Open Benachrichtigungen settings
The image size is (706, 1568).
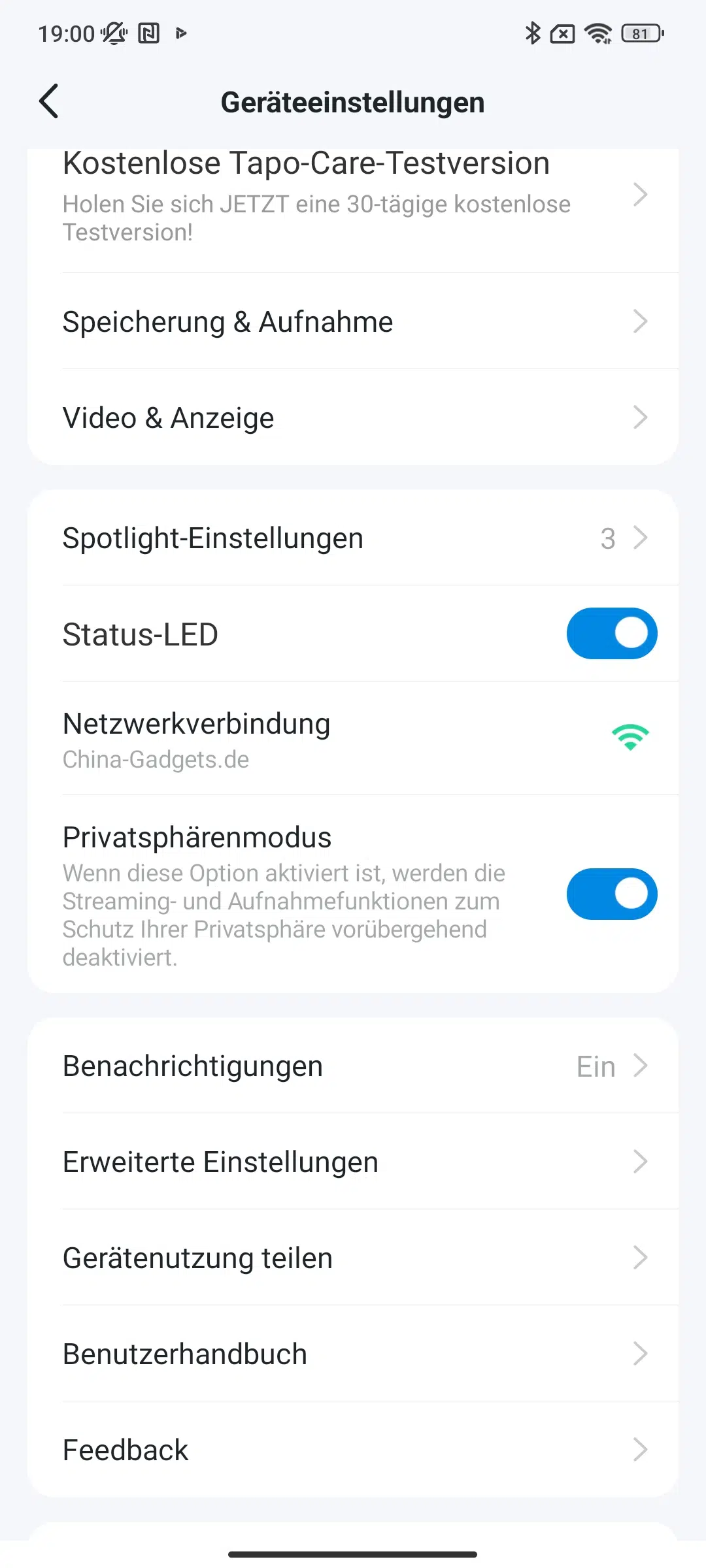click(353, 1066)
